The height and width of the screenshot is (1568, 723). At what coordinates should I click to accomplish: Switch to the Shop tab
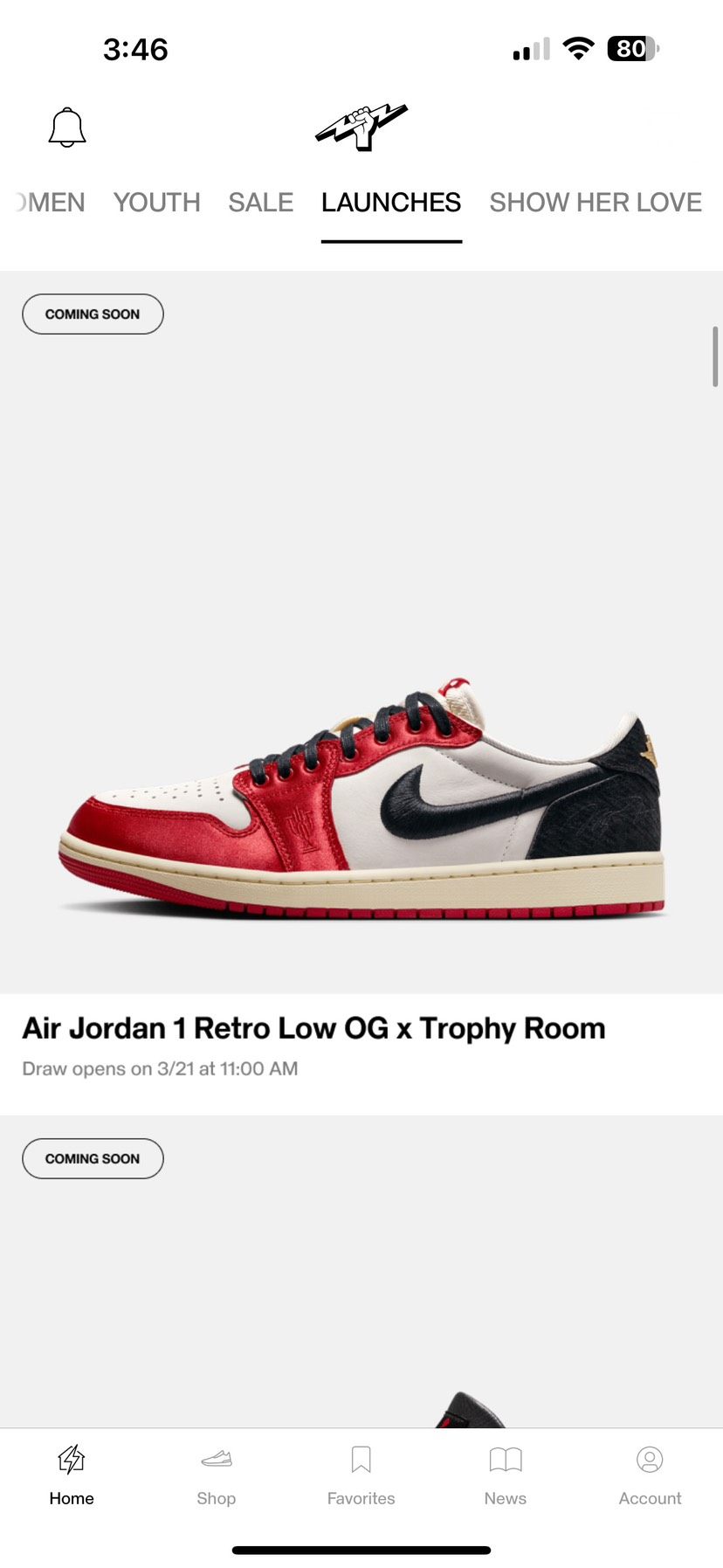(217, 1475)
